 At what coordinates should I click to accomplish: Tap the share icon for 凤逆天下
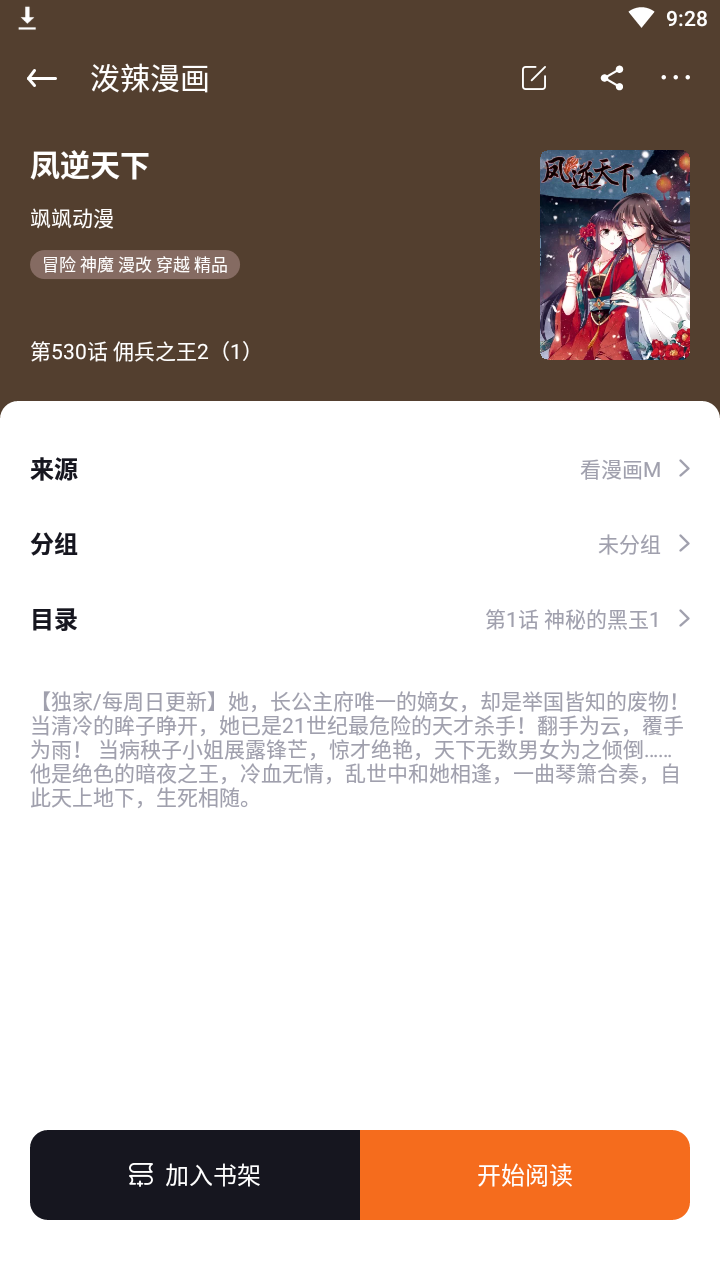[x=612, y=77]
